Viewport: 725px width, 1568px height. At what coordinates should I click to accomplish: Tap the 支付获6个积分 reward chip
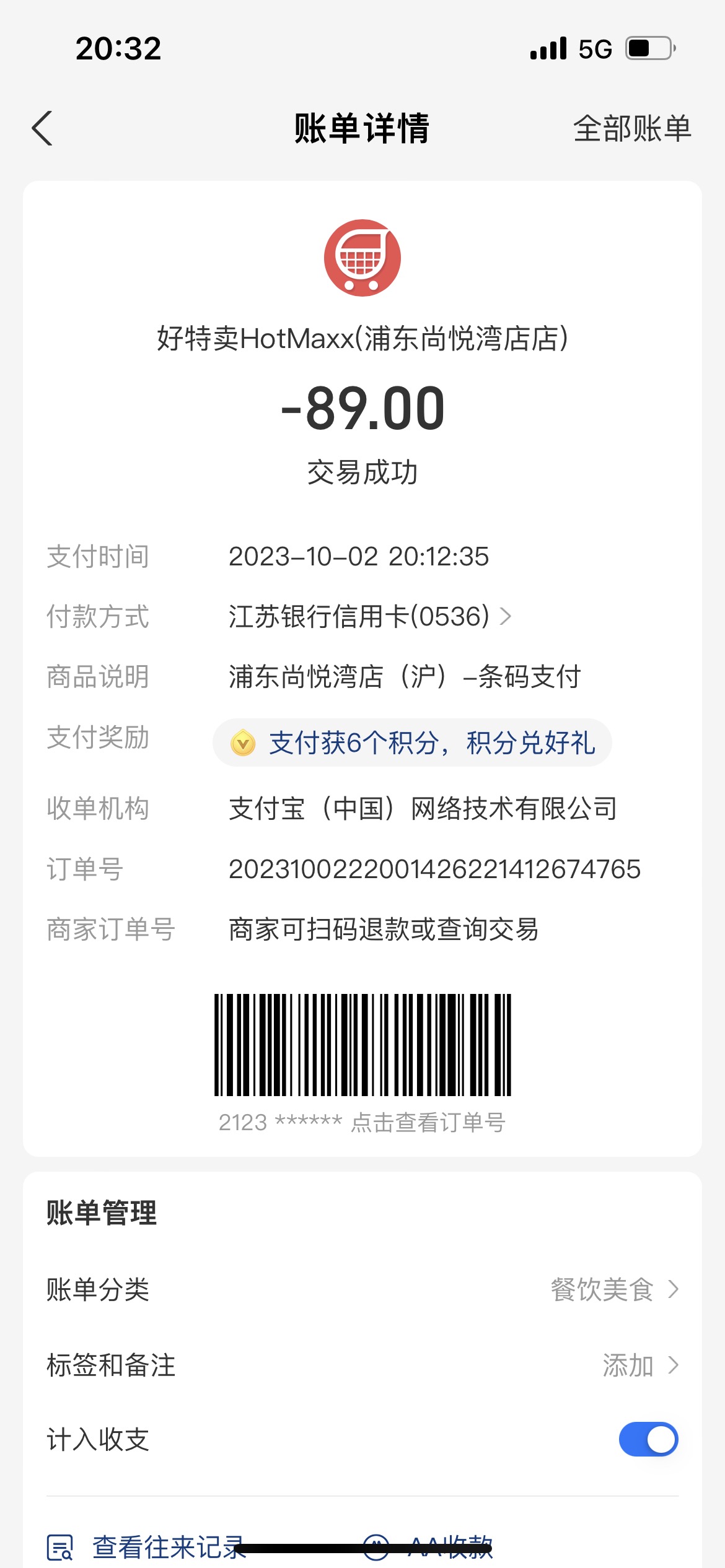[412, 743]
